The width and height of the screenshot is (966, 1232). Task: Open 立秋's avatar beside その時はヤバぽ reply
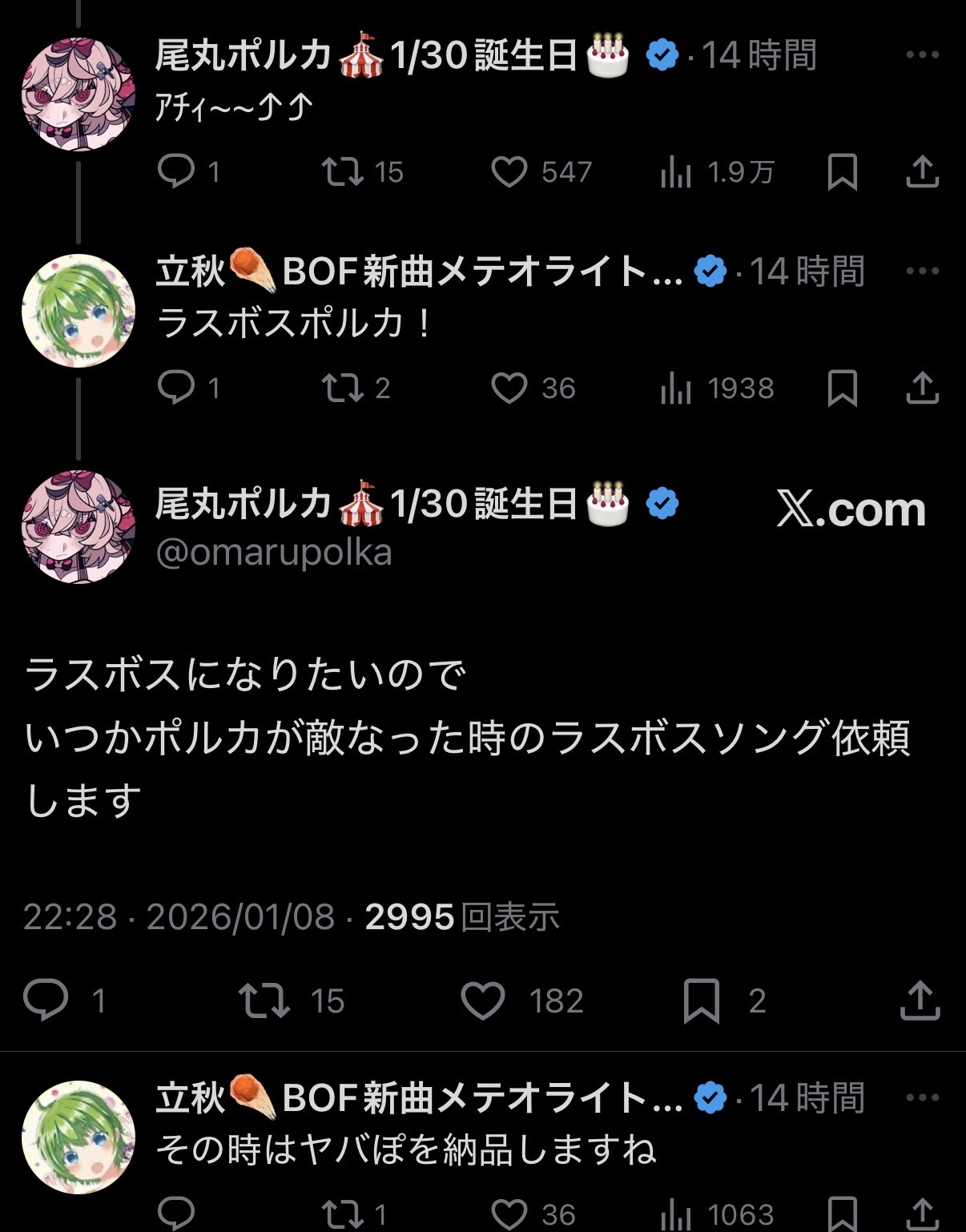[x=78, y=1137]
